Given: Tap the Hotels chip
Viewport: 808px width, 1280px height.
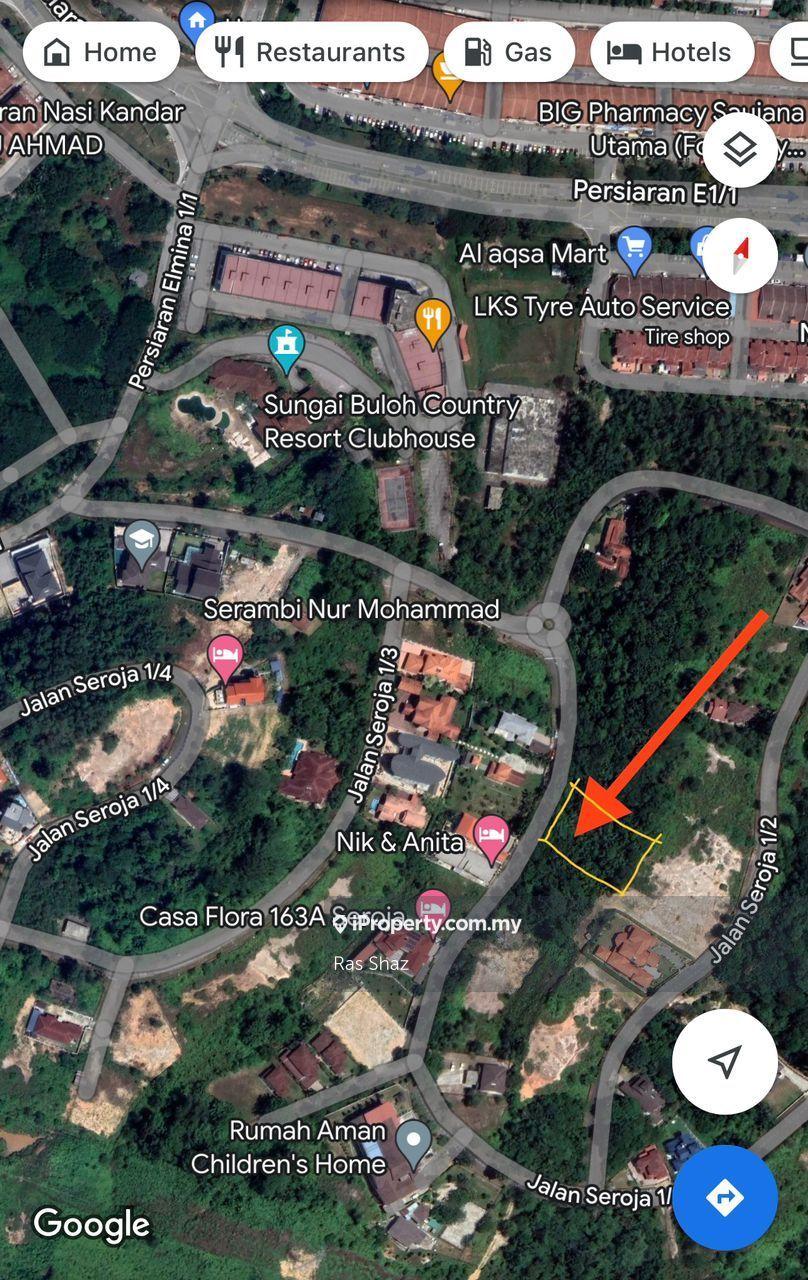Looking at the screenshot, I should point(670,52).
